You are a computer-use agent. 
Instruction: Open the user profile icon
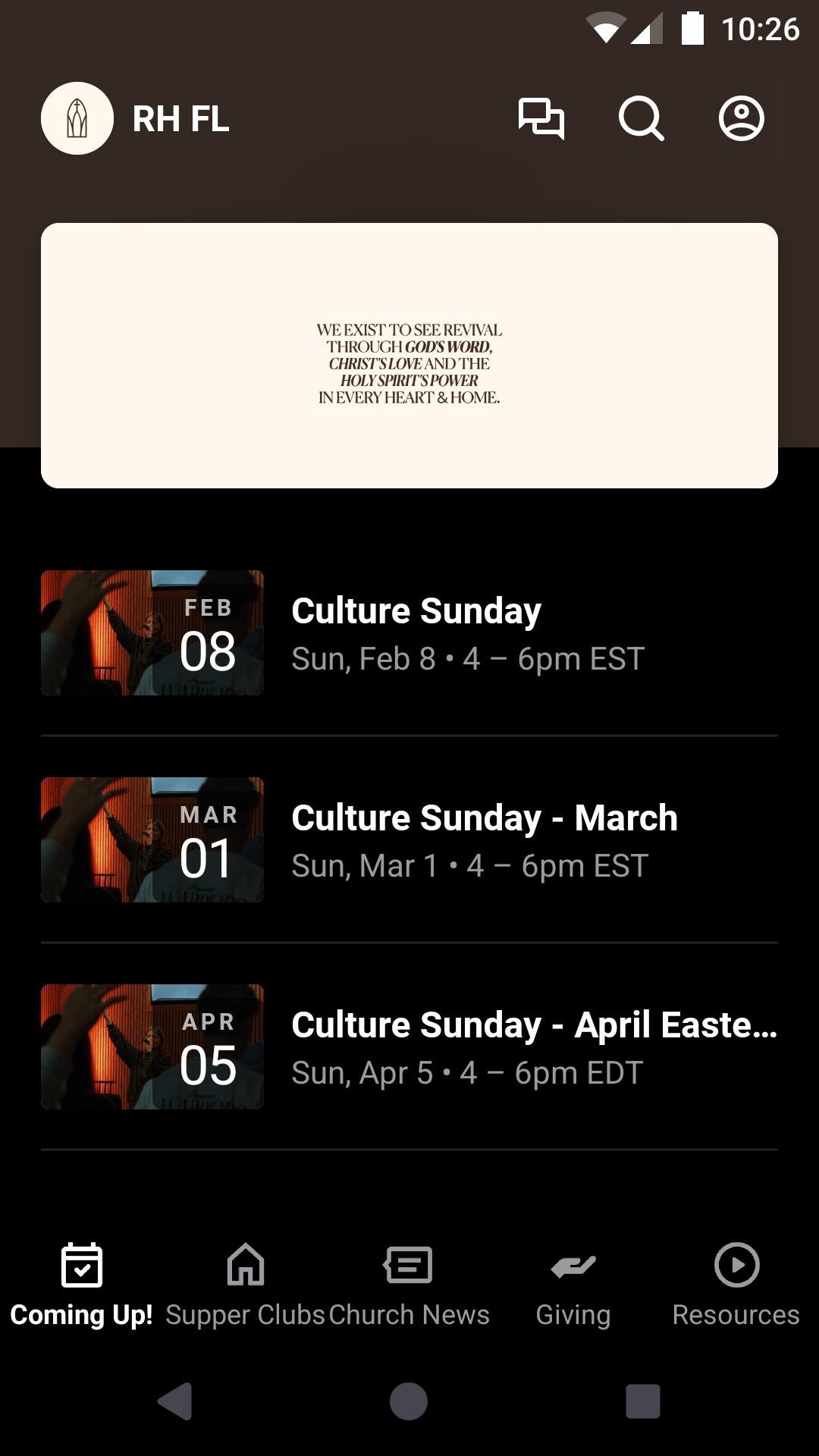coord(741,118)
